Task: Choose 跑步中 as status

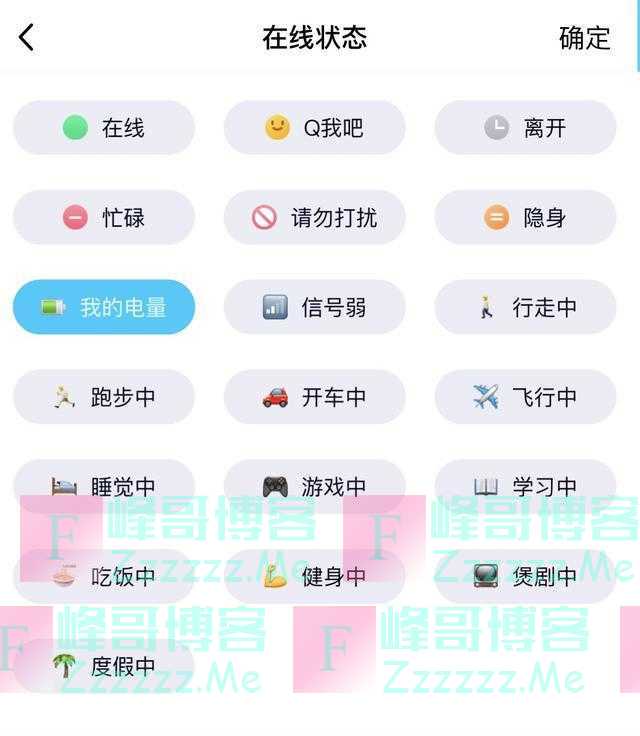Action: click(x=104, y=397)
